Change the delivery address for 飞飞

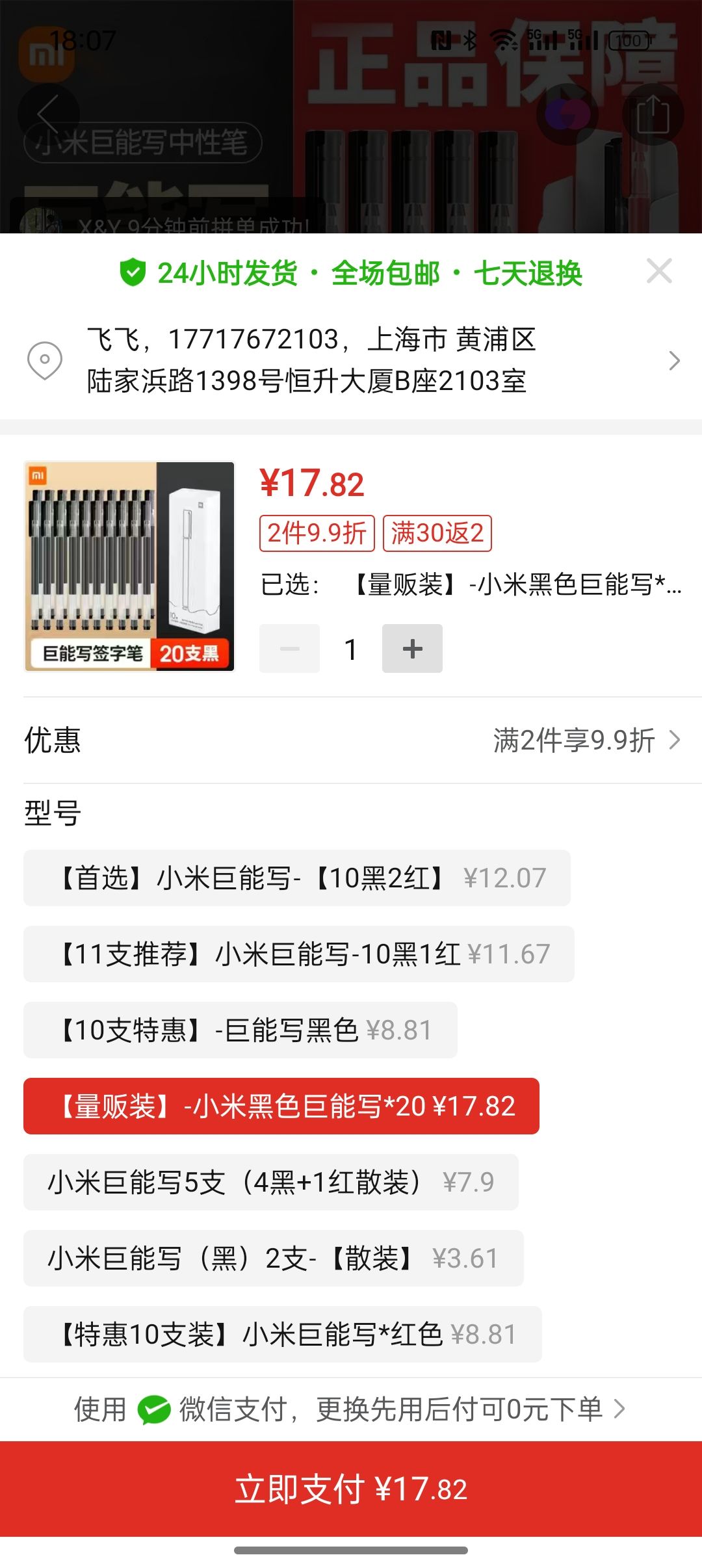tap(351, 360)
